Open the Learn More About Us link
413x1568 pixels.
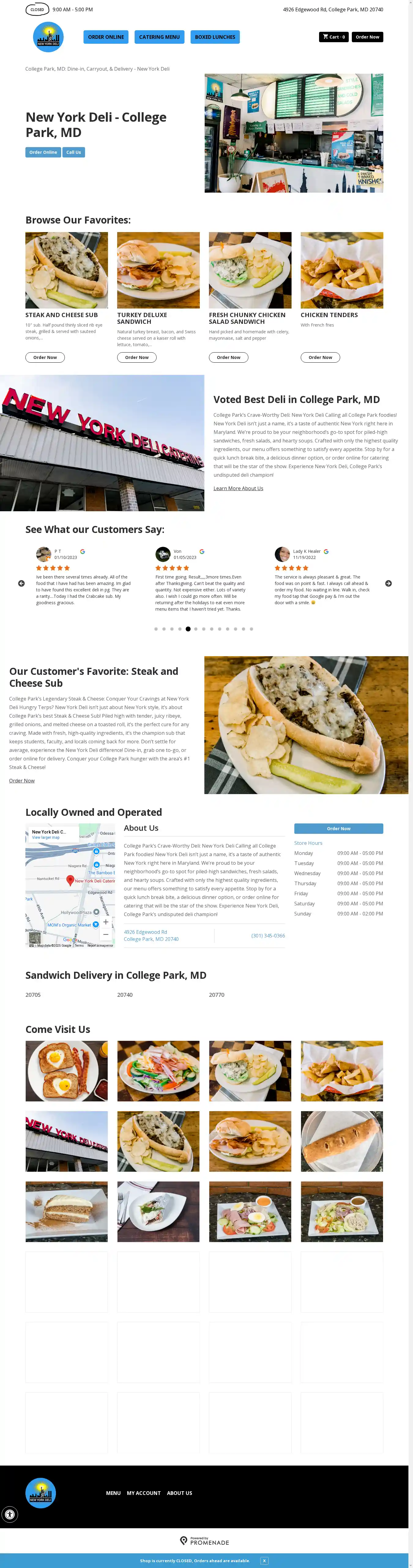pyautogui.click(x=238, y=488)
